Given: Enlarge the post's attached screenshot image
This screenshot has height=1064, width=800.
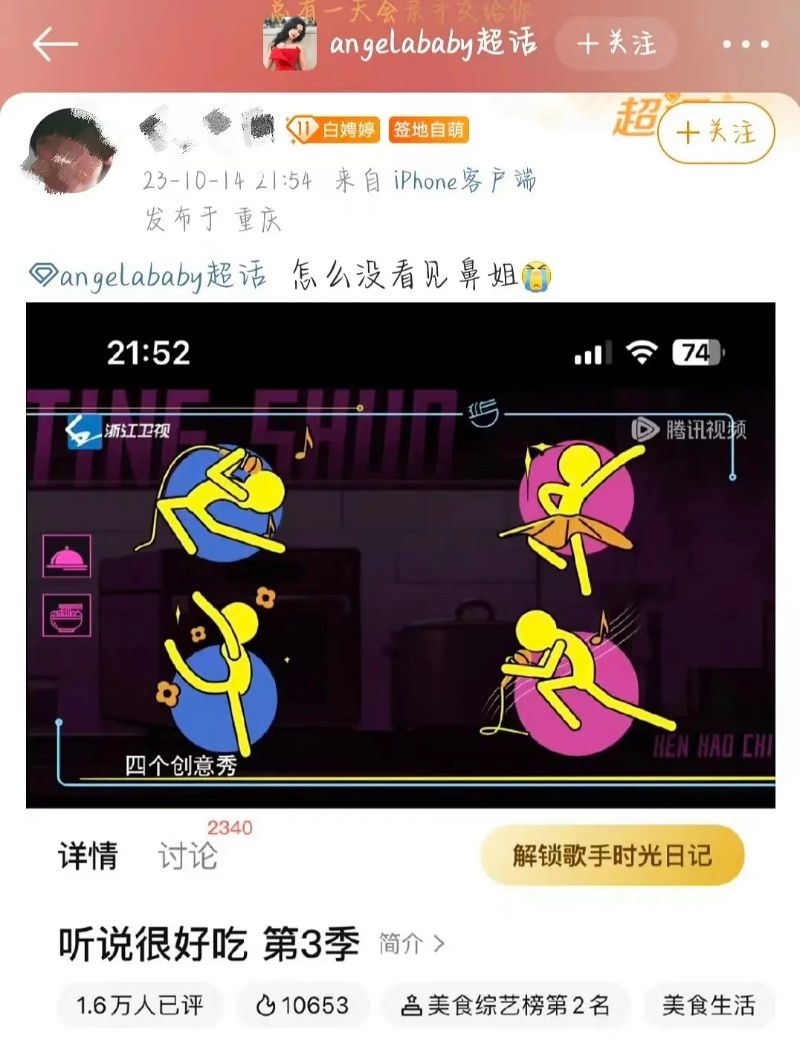Looking at the screenshot, I should tap(400, 554).
